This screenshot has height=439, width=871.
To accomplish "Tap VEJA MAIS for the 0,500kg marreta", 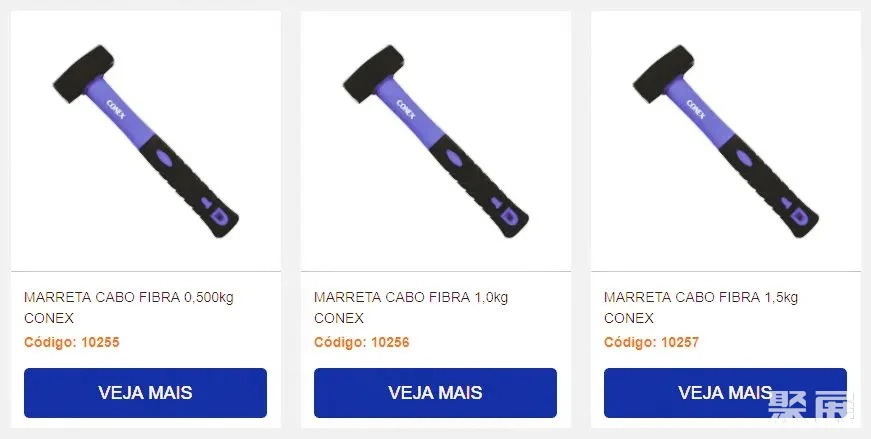I will [x=145, y=392].
